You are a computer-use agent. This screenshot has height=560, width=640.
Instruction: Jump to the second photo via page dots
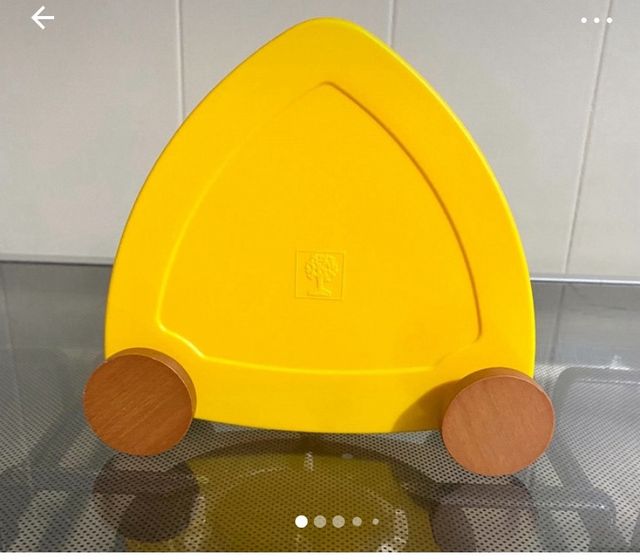pos(320,521)
